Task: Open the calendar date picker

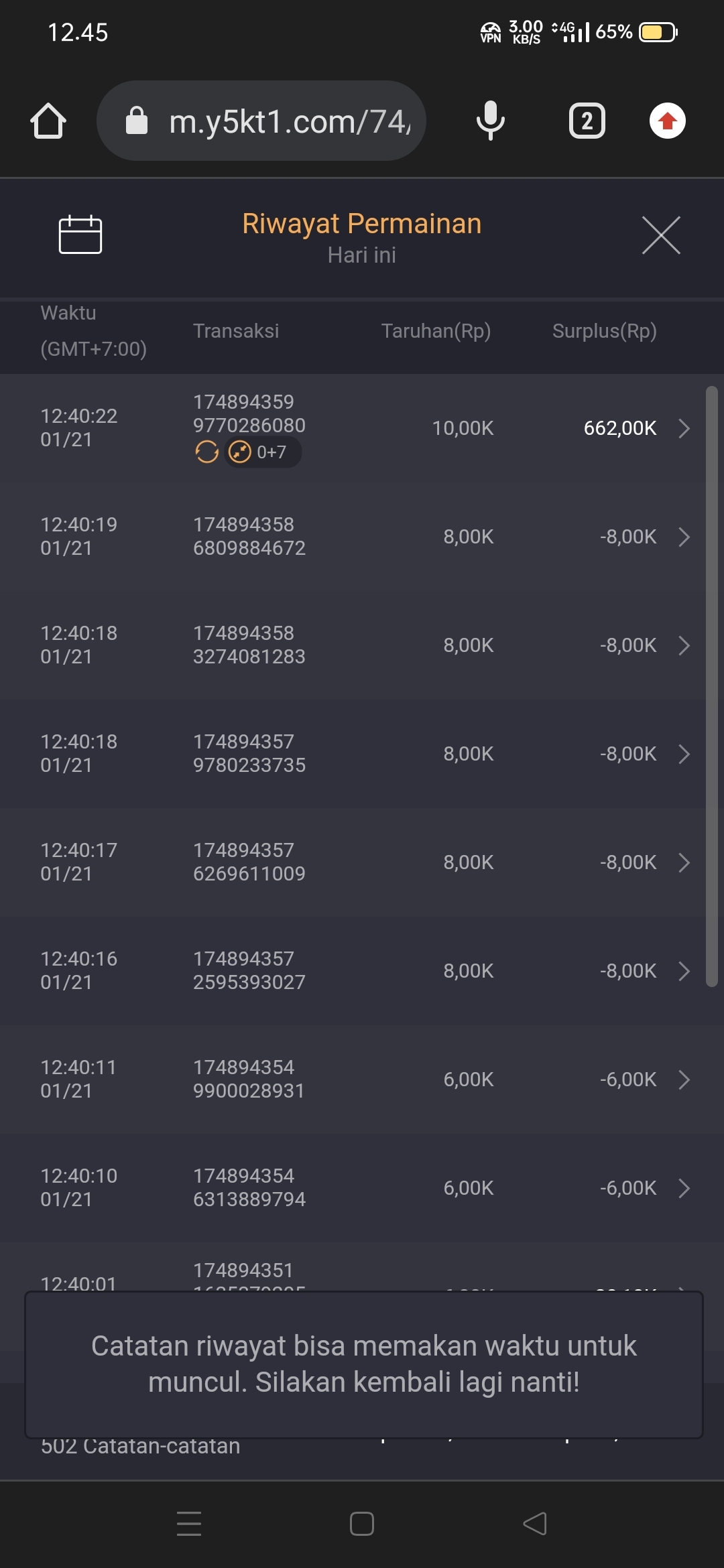Action: pos(80,235)
